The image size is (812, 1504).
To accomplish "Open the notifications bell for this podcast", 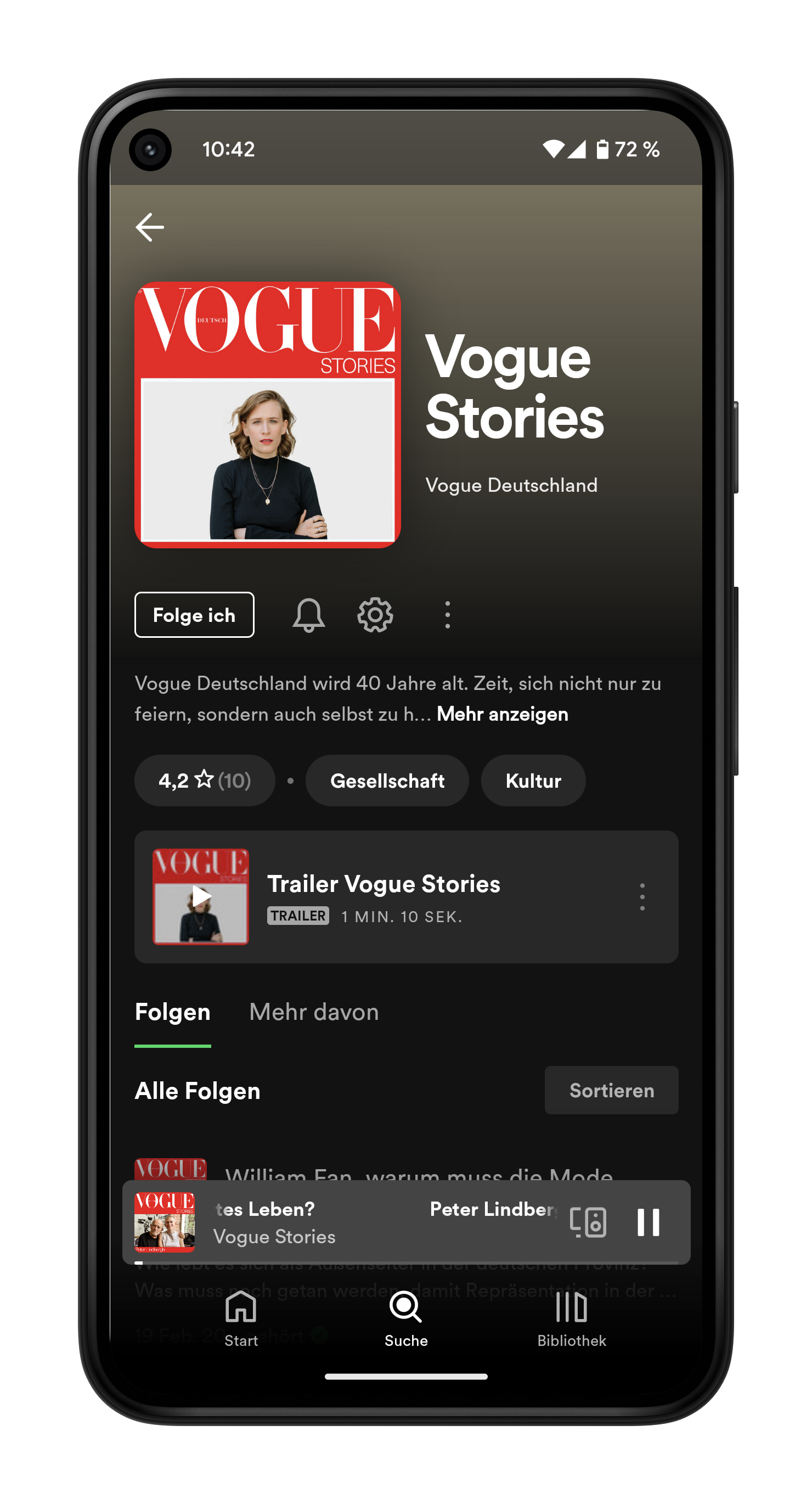I will click(x=308, y=615).
